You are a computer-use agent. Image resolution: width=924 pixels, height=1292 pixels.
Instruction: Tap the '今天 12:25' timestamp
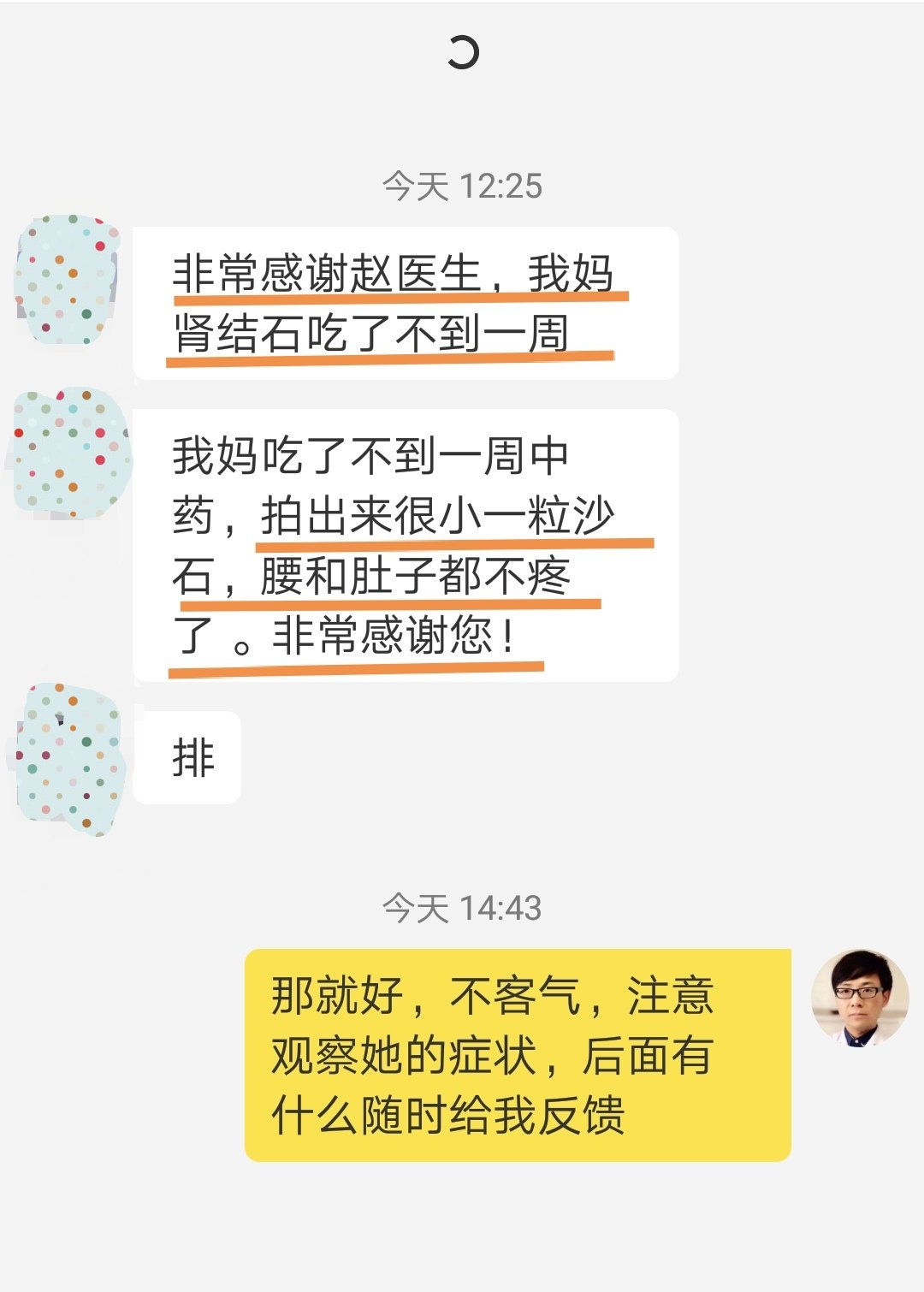tap(462, 182)
